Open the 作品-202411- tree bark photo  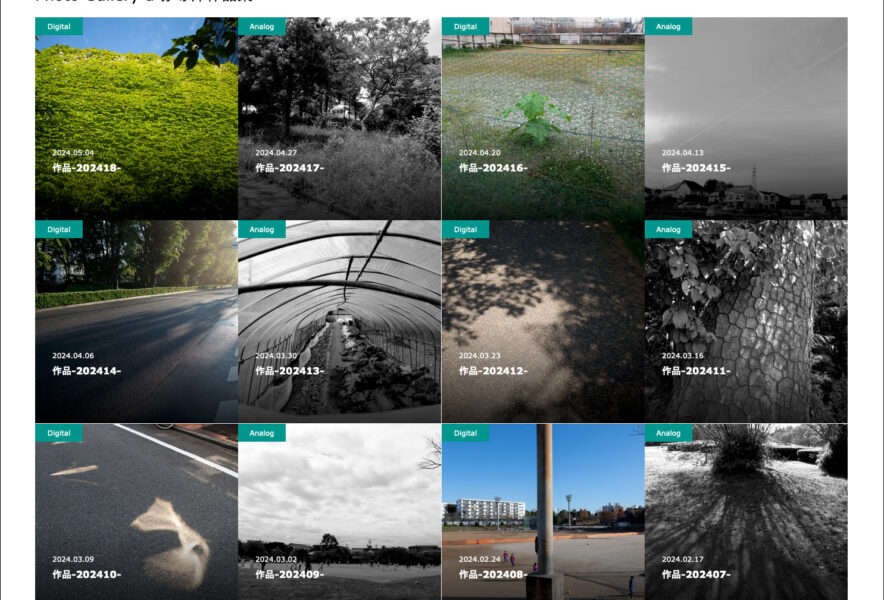click(746, 321)
